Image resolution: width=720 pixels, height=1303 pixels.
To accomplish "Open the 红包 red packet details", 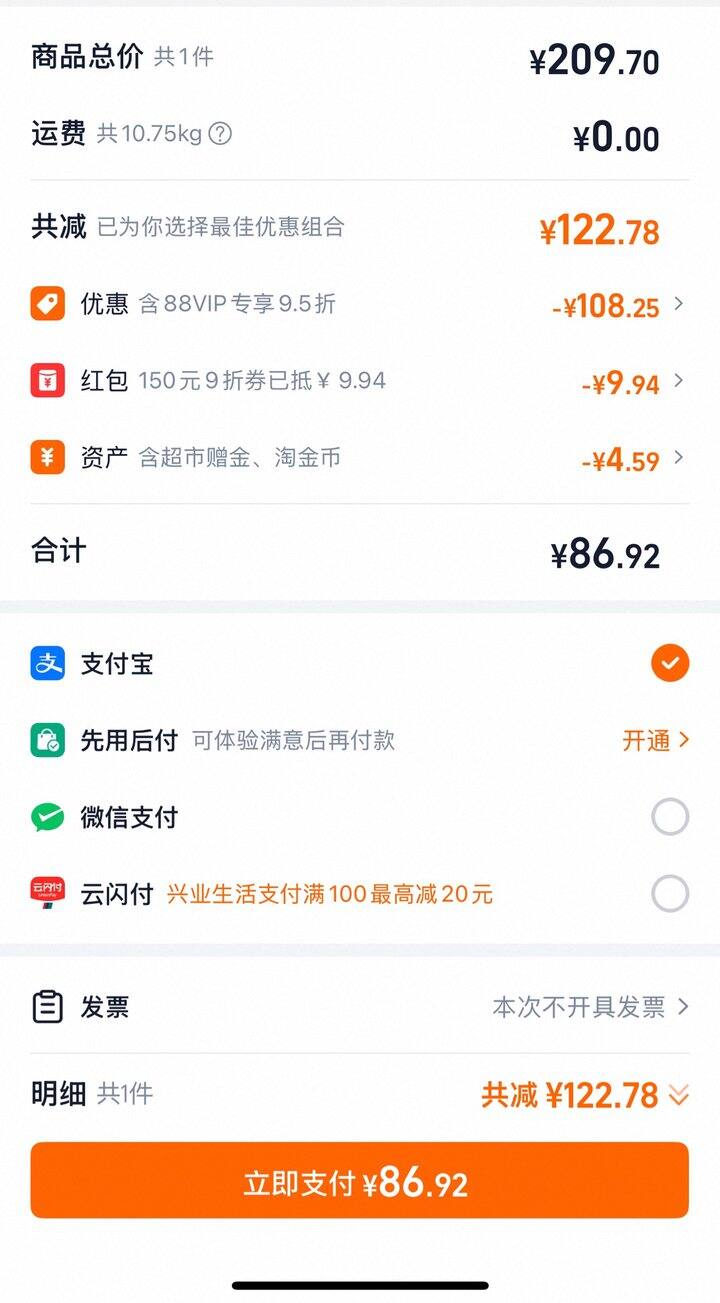I will [360, 381].
